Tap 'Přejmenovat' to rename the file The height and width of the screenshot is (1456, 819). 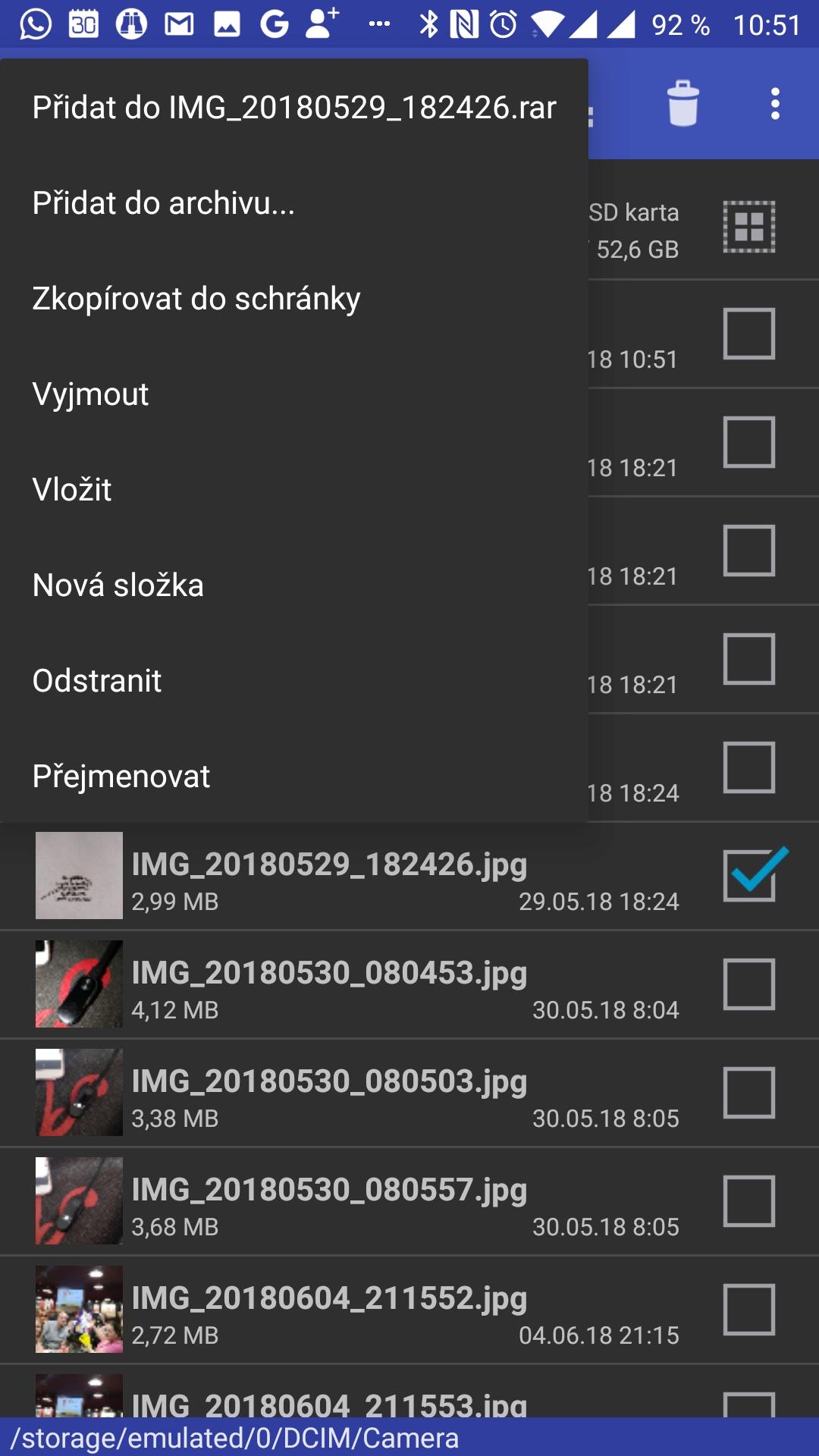tap(294, 776)
